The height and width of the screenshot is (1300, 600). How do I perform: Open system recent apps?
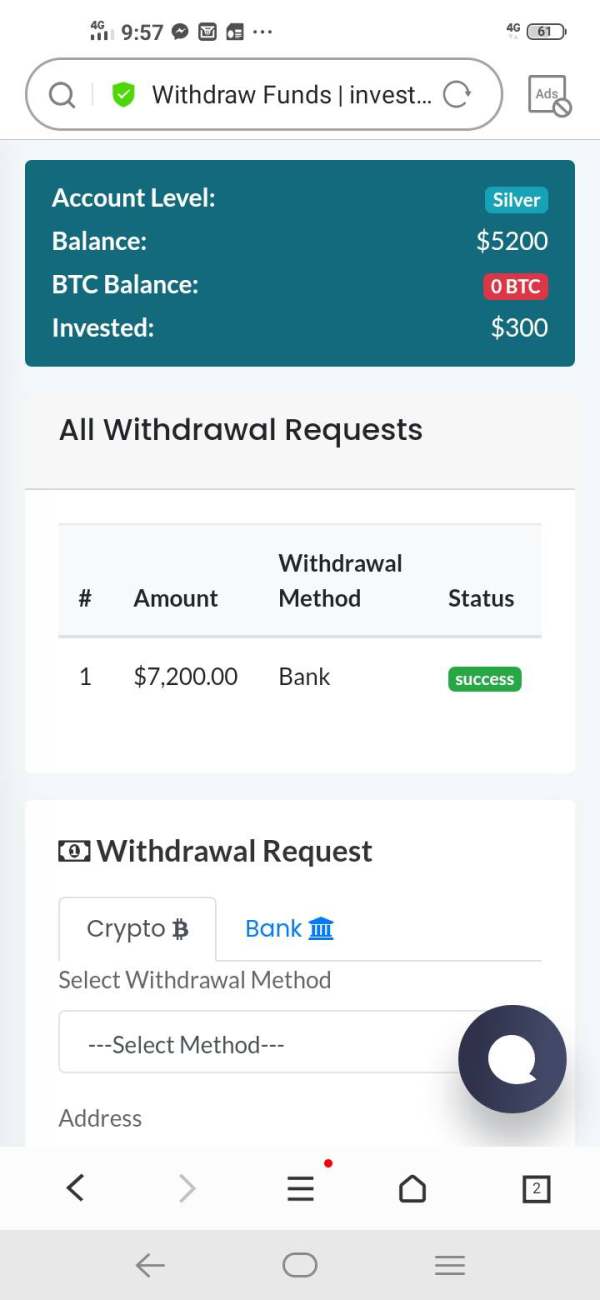[450, 1265]
